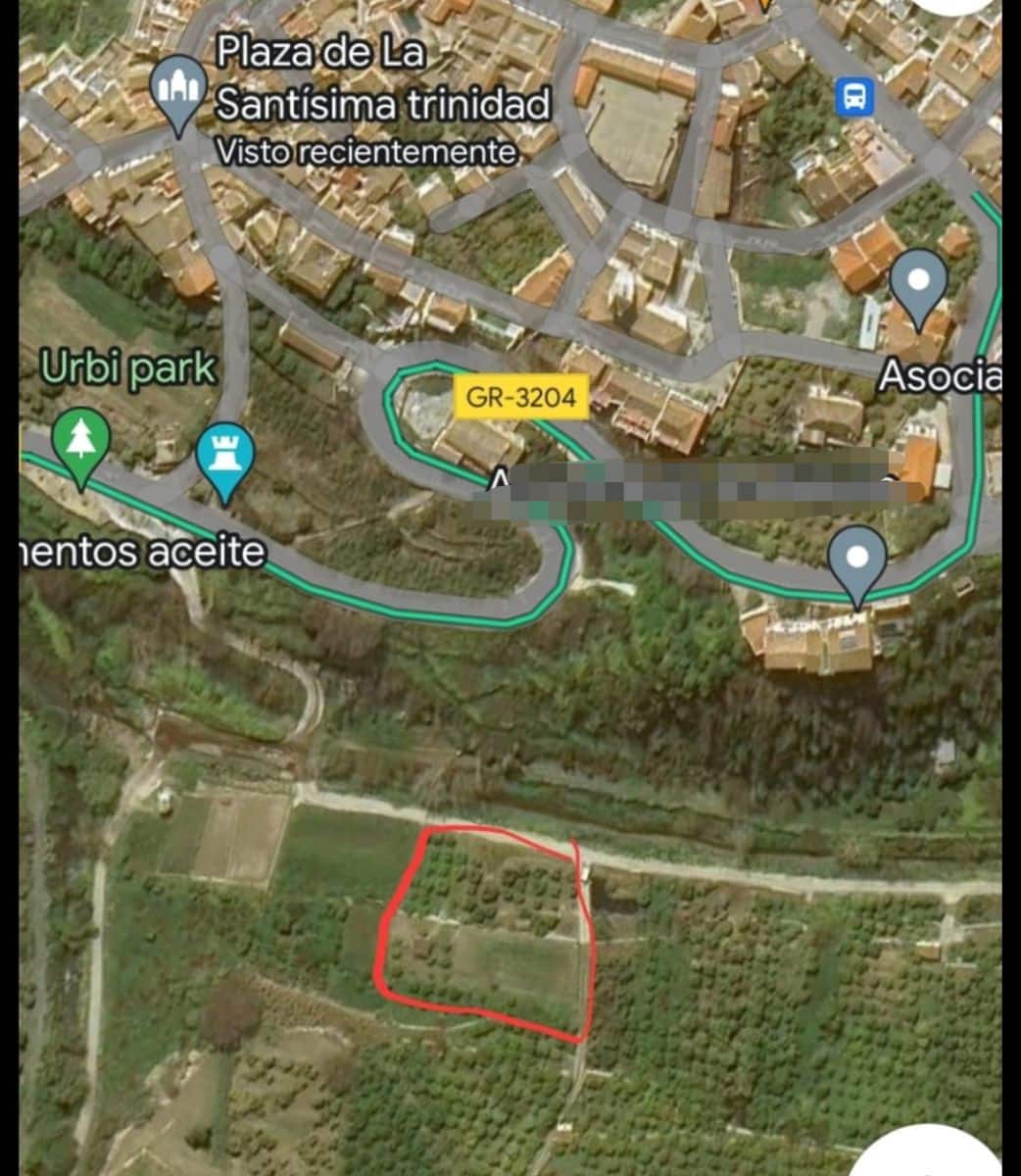The image size is (1021, 1176).
Task: Tap the GR-3204 yellow route badge
Action: coord(522,397)
